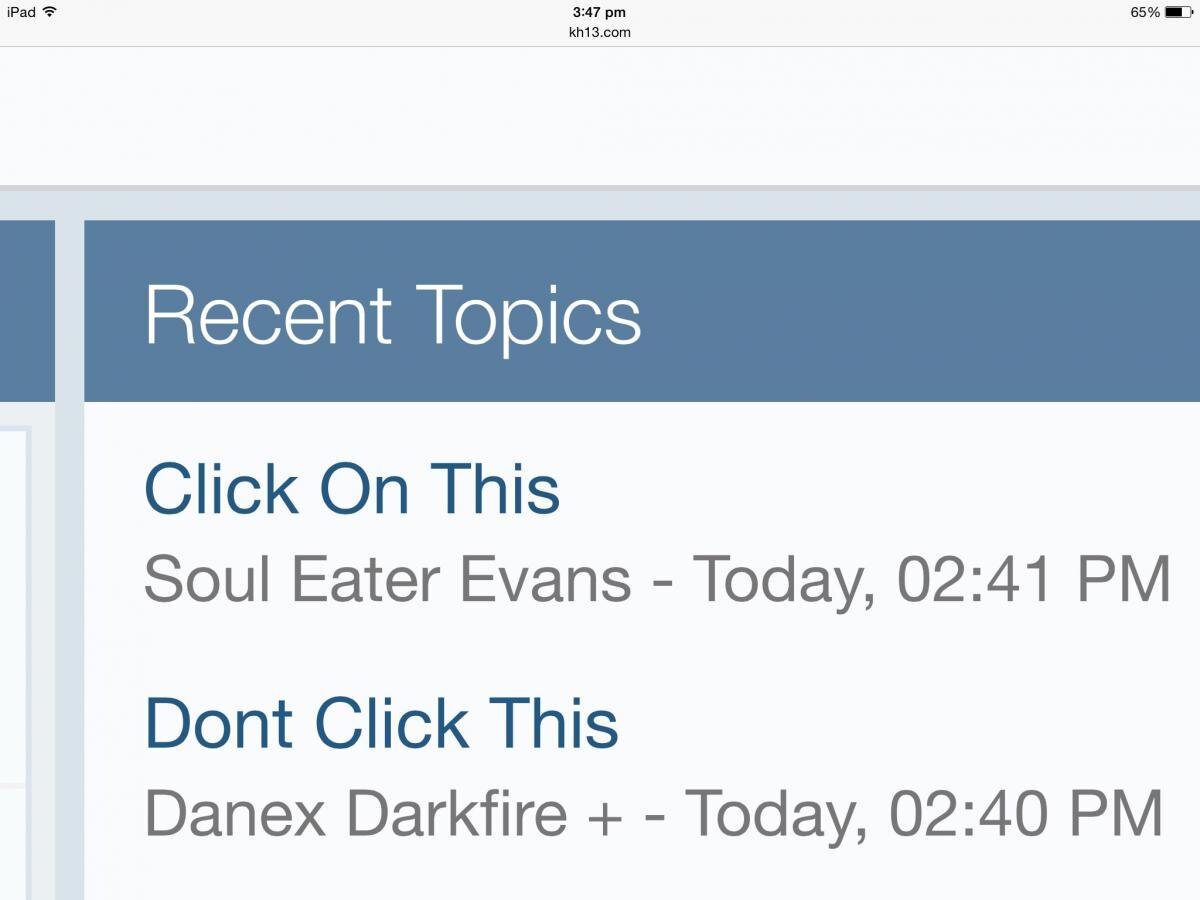Open the 'Click On This' topic

pos(352,490)
